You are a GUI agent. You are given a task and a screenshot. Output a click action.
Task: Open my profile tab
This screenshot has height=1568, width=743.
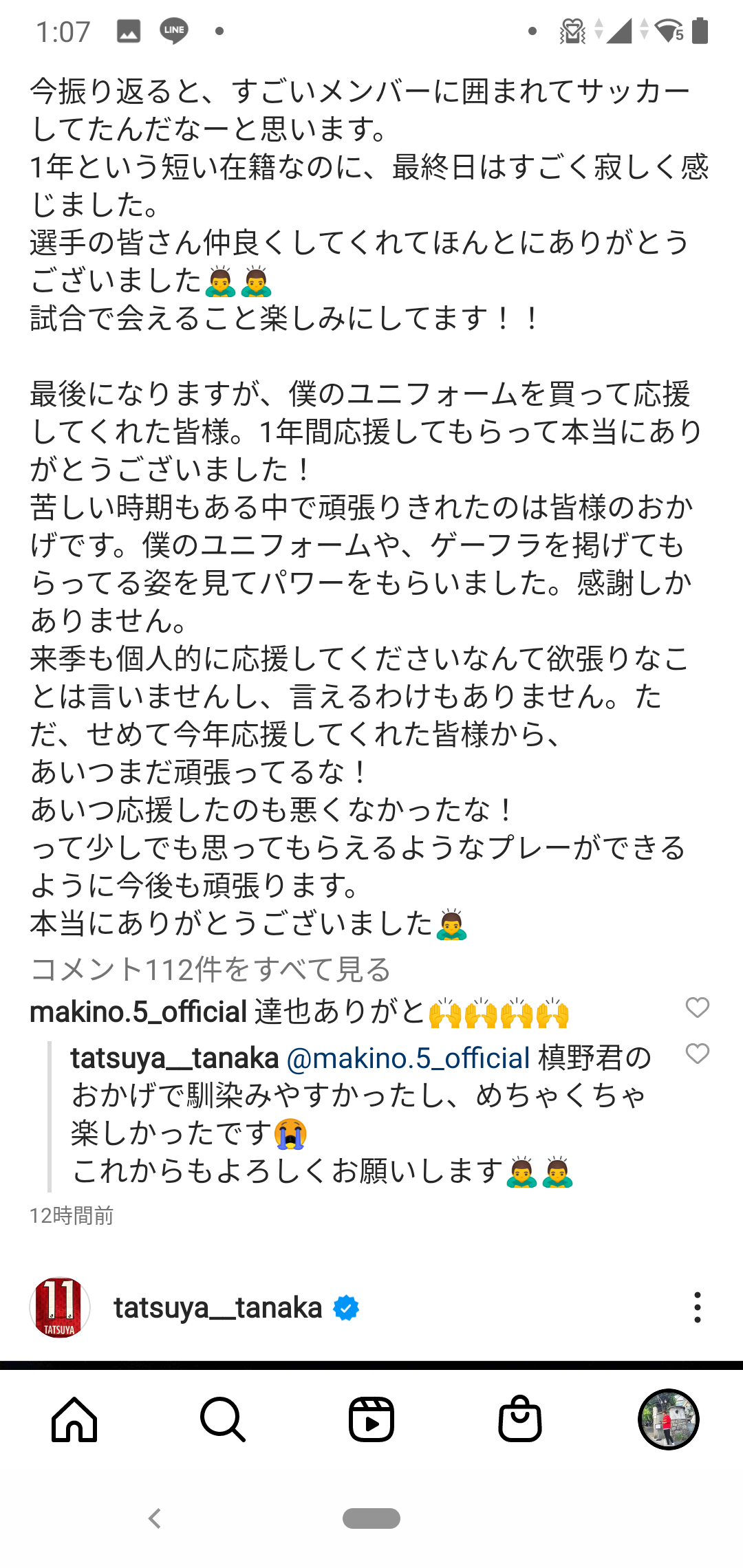[x=668, y=1419]
